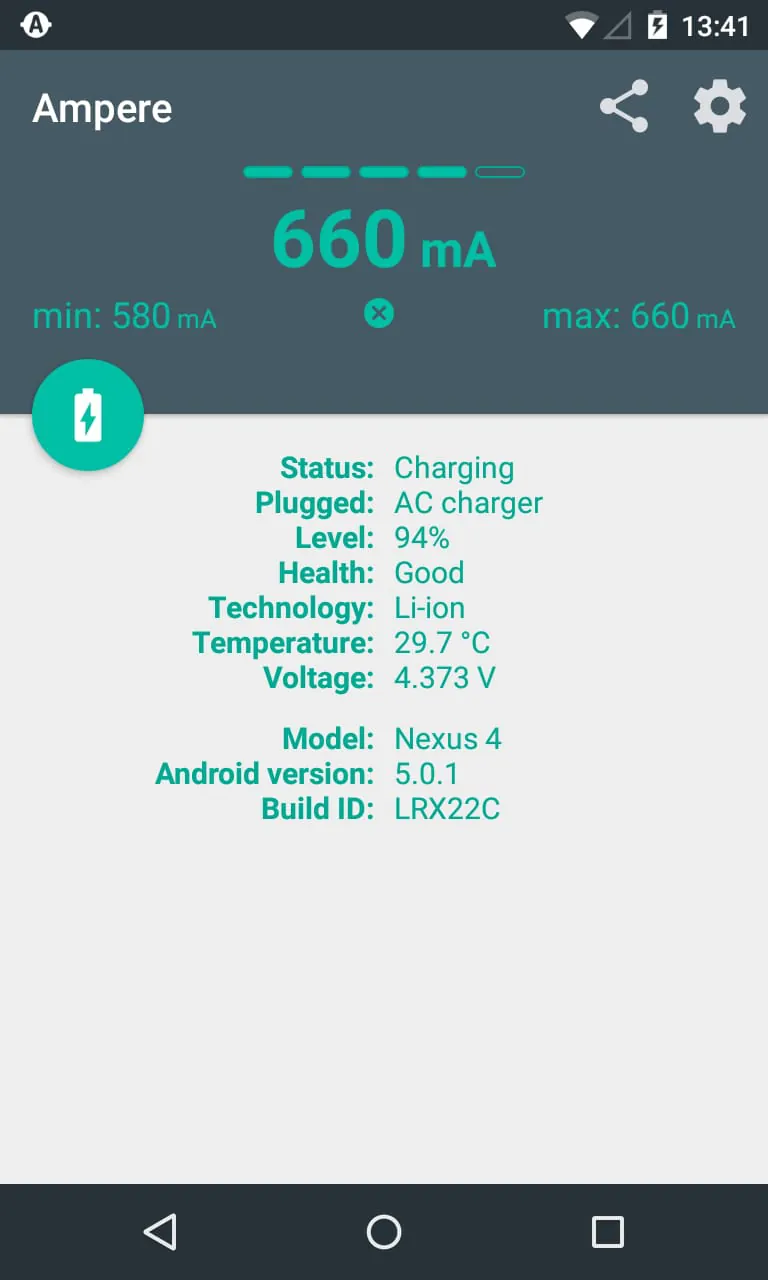Tap the AC charger plugged value
768x1280 pixels.
pyautogui.click(x=468, y=503)
